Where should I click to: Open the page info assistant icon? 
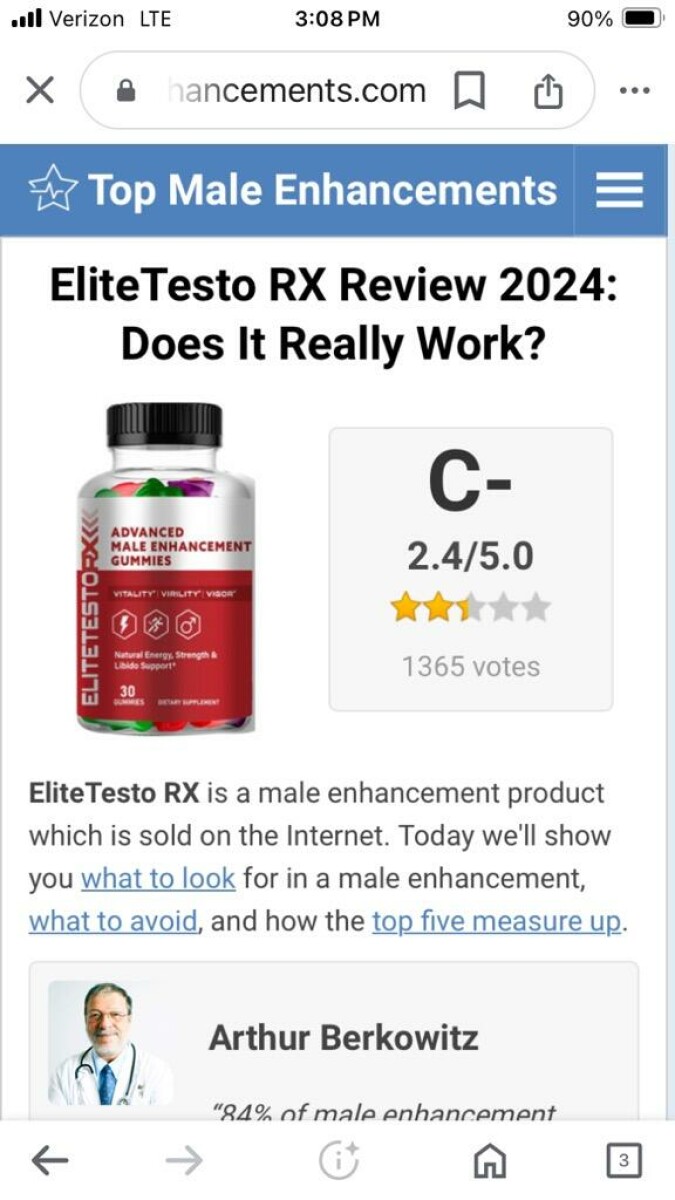click(339, 1160)
